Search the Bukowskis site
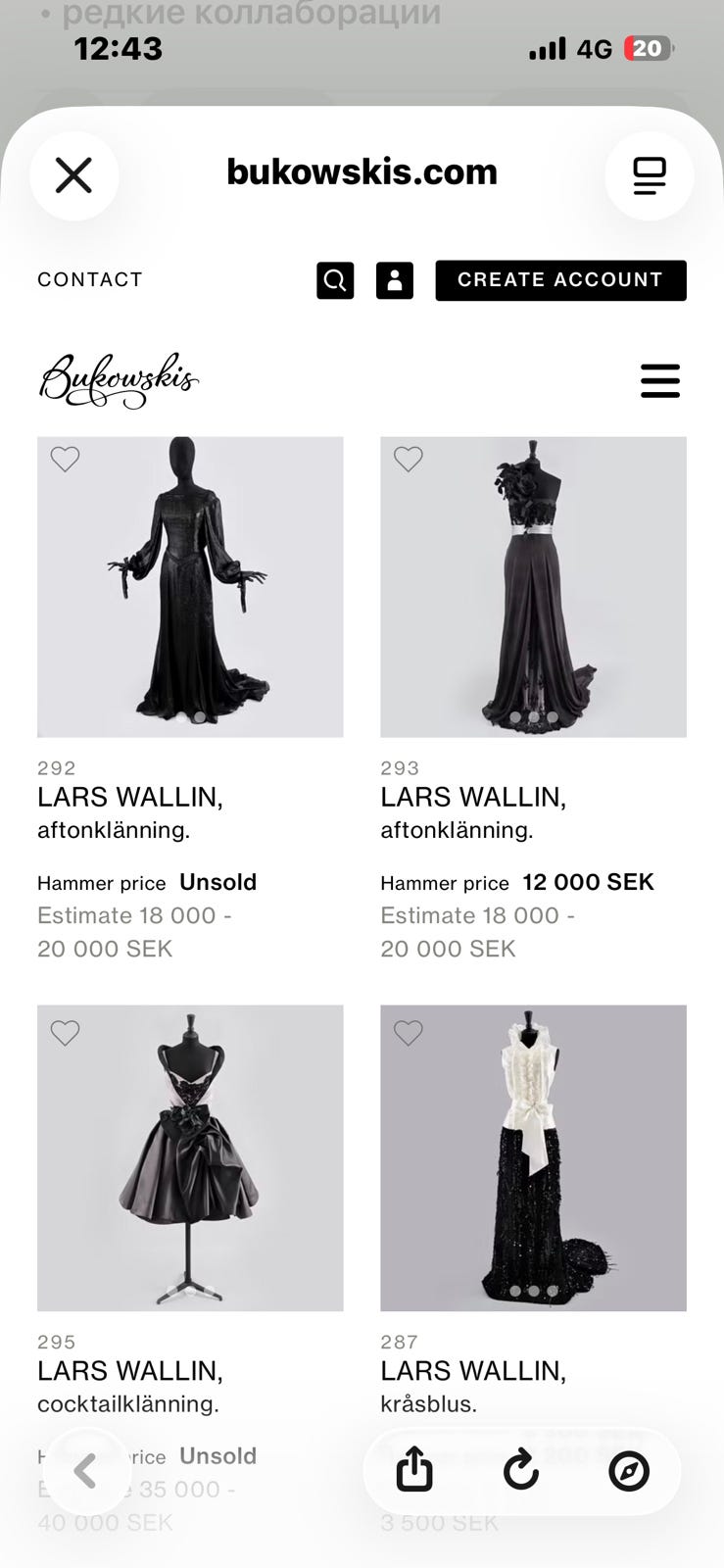724x1568 pixels. 335,280
